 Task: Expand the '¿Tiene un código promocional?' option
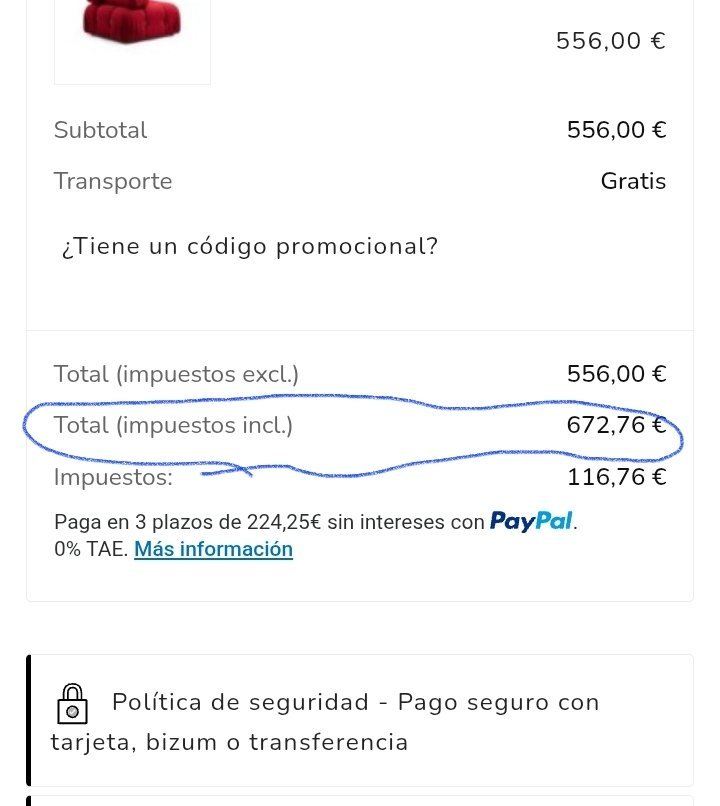pyautogui.click(x=250, y=246)
